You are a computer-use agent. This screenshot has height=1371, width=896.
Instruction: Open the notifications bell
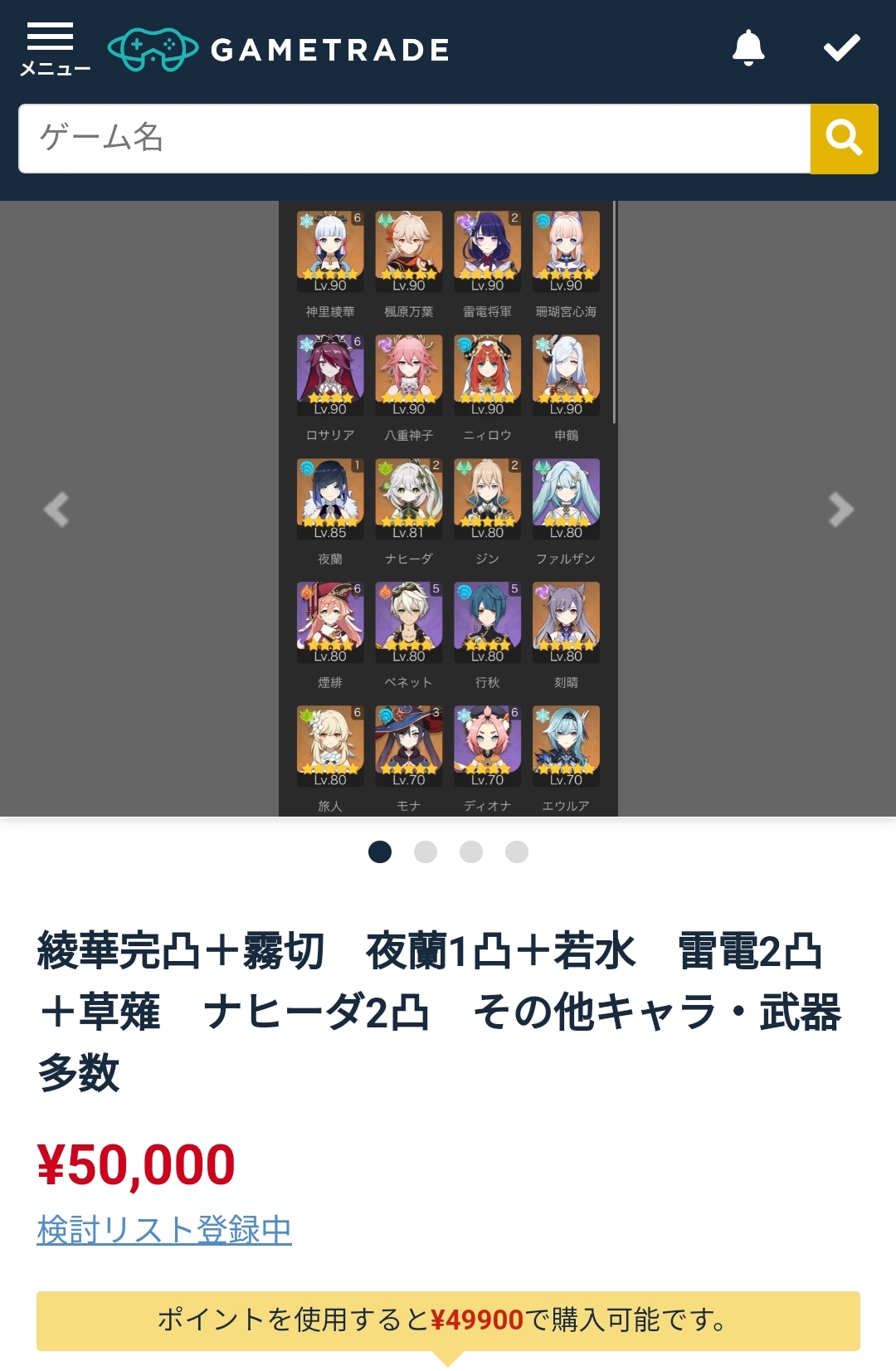[x=747, y=48]
